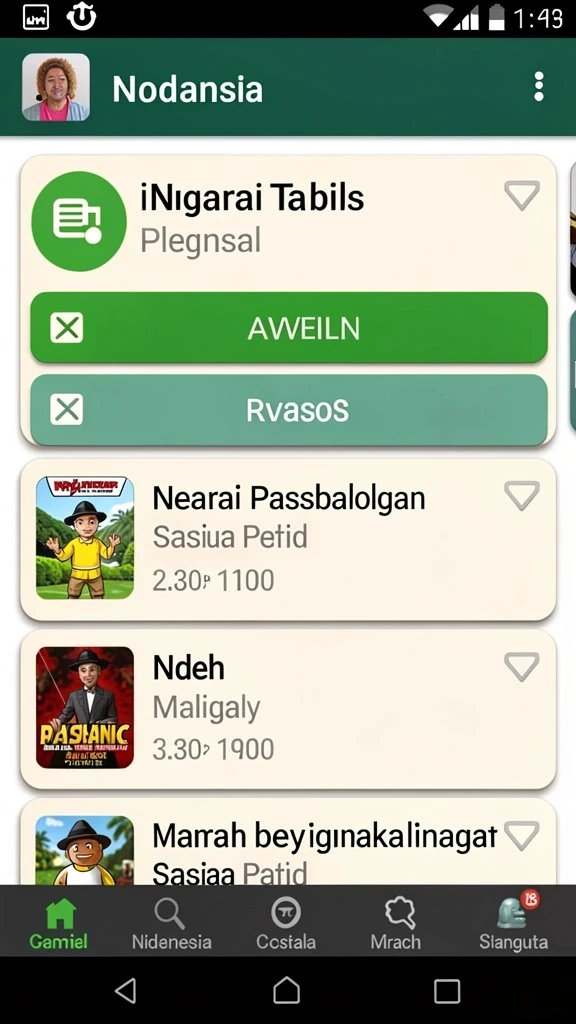Open the overflow menu in the app bar
This screenshot has width=576, height=1024.
[538, 87]
